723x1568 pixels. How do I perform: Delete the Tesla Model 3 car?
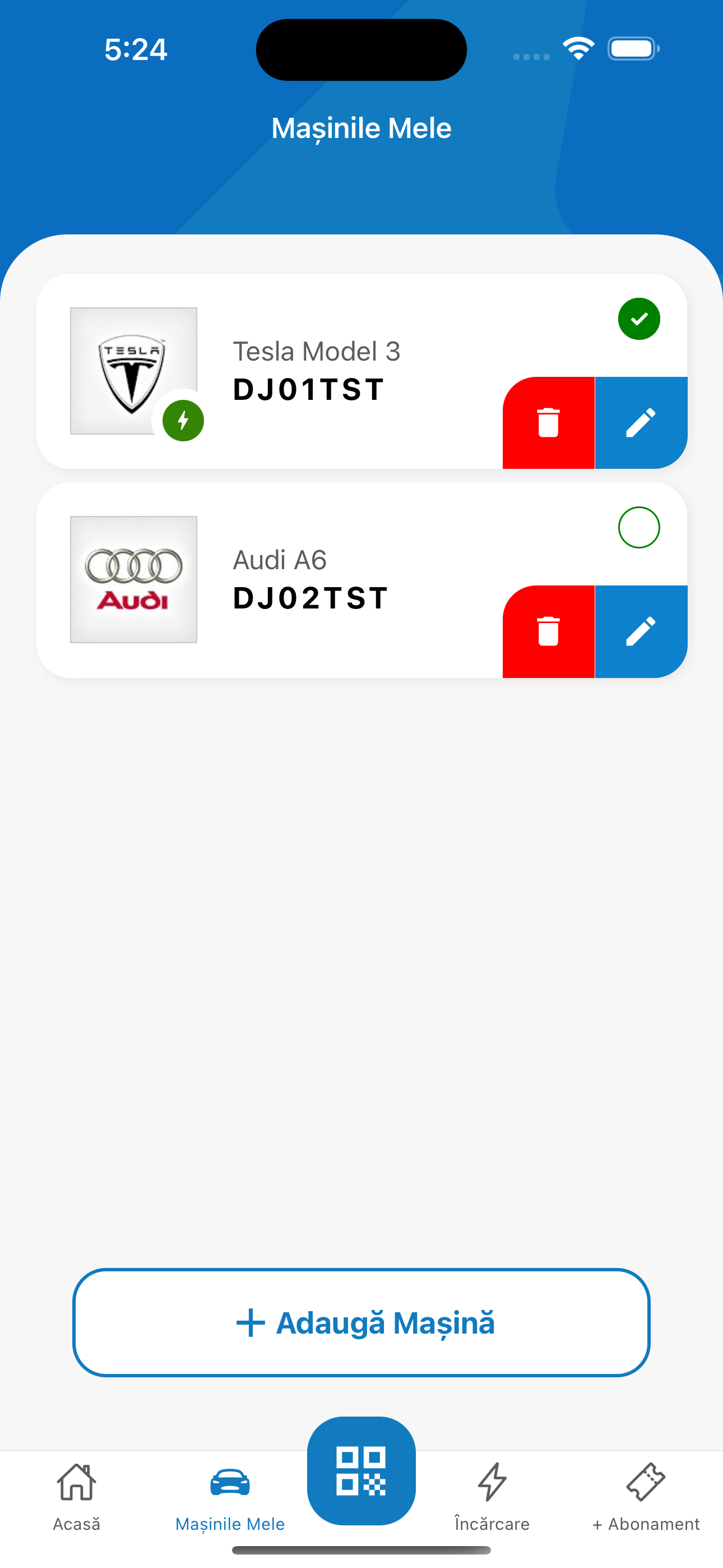[x=548, y=422]
